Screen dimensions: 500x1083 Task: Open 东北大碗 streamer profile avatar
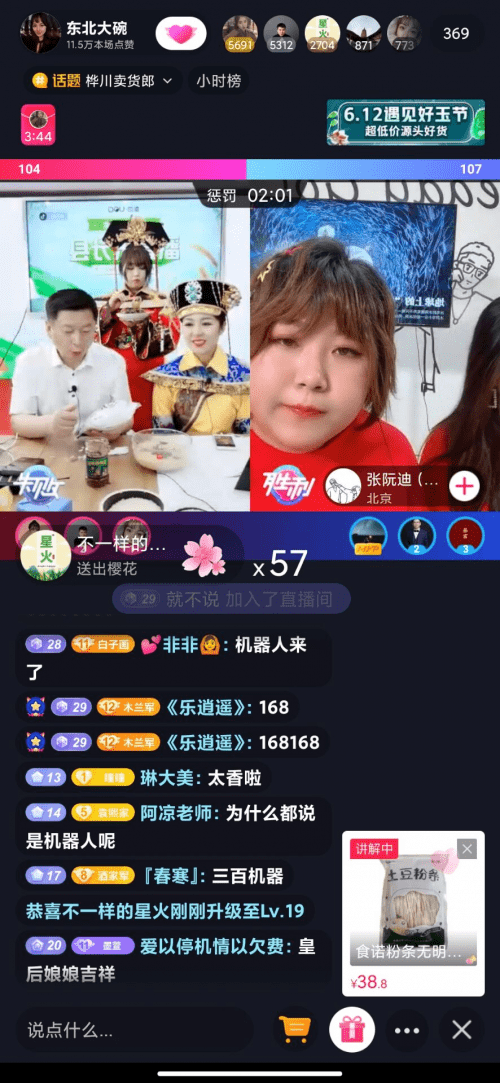point(41,32)
